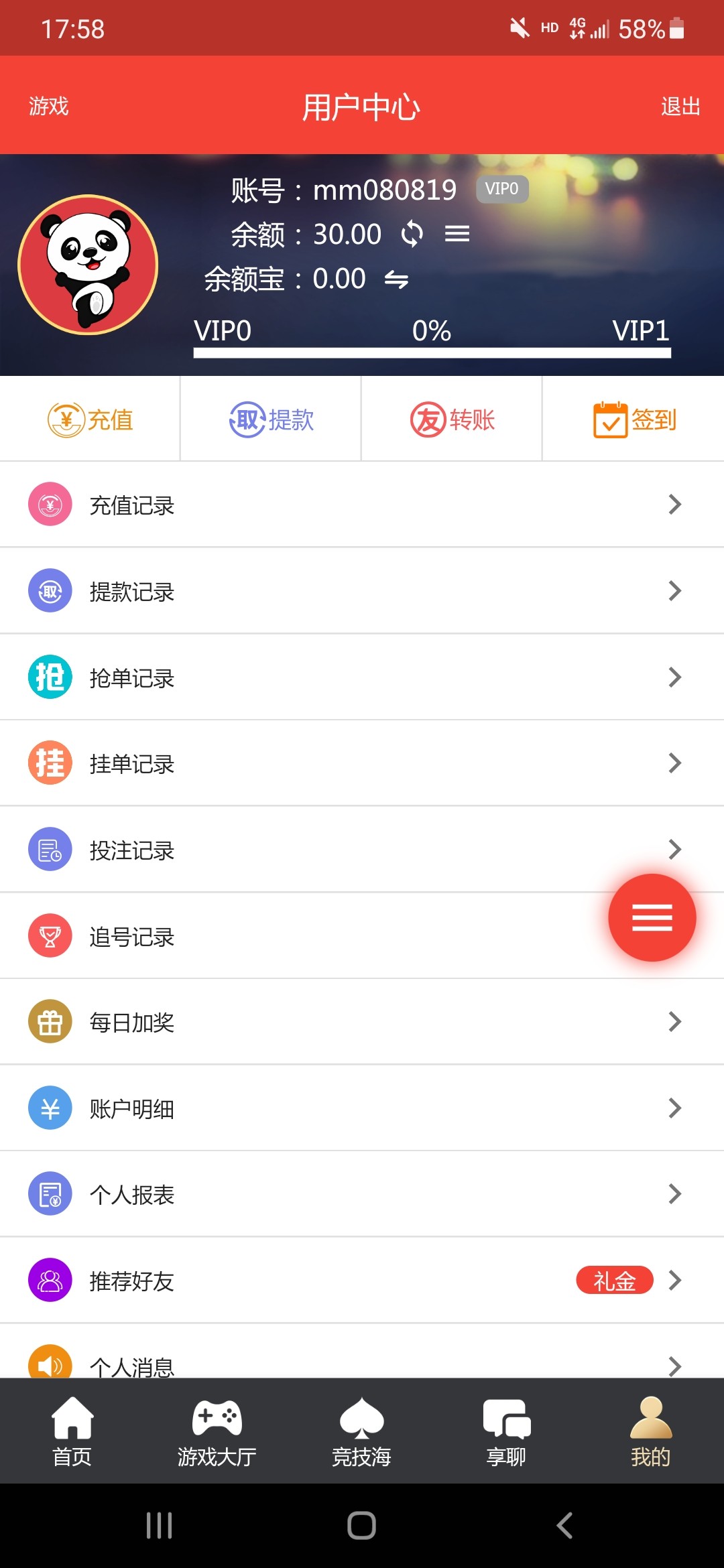Viewport: 724px width, 1568px height.
Task: View 挂单记录
Action: click(362, 763)
